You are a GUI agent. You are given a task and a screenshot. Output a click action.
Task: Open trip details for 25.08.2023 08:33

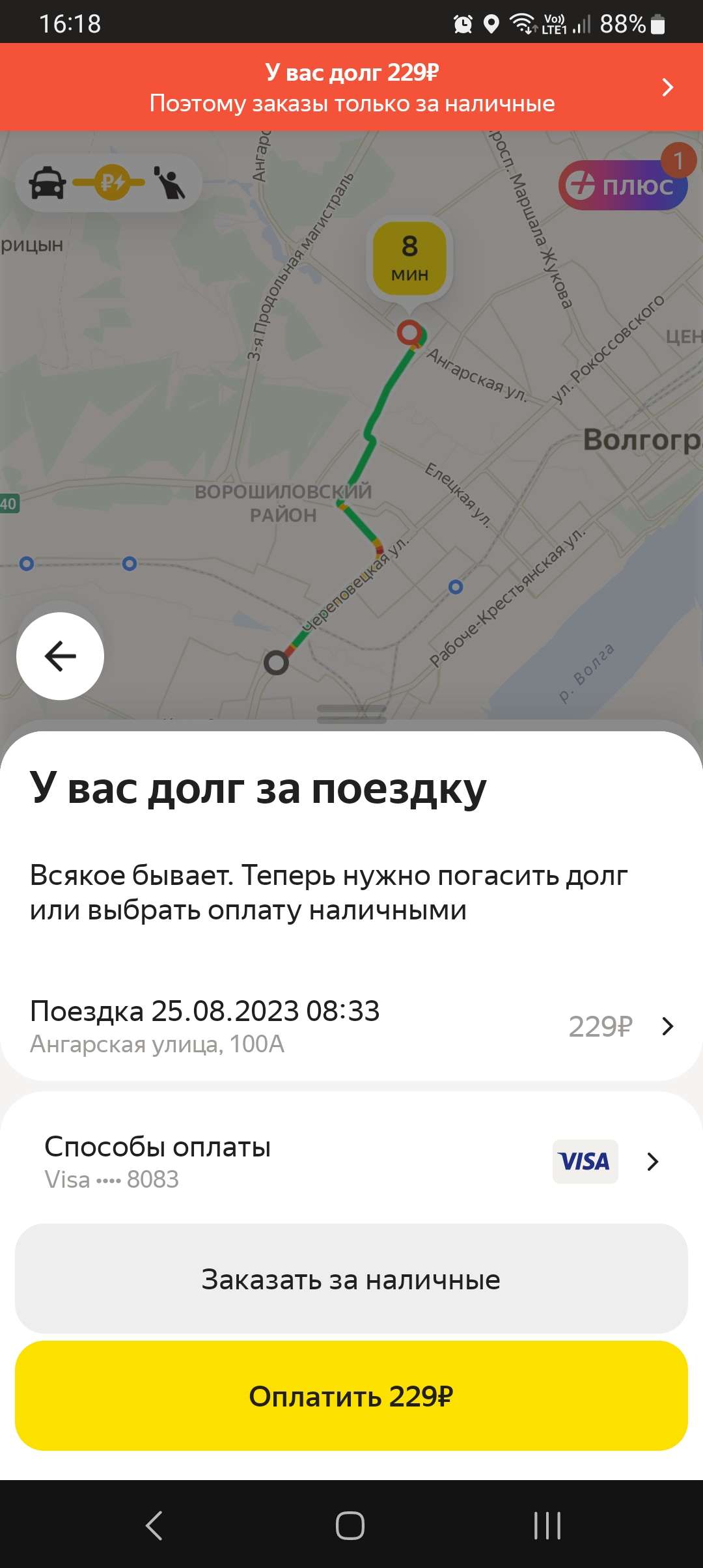coord(351,1026)
